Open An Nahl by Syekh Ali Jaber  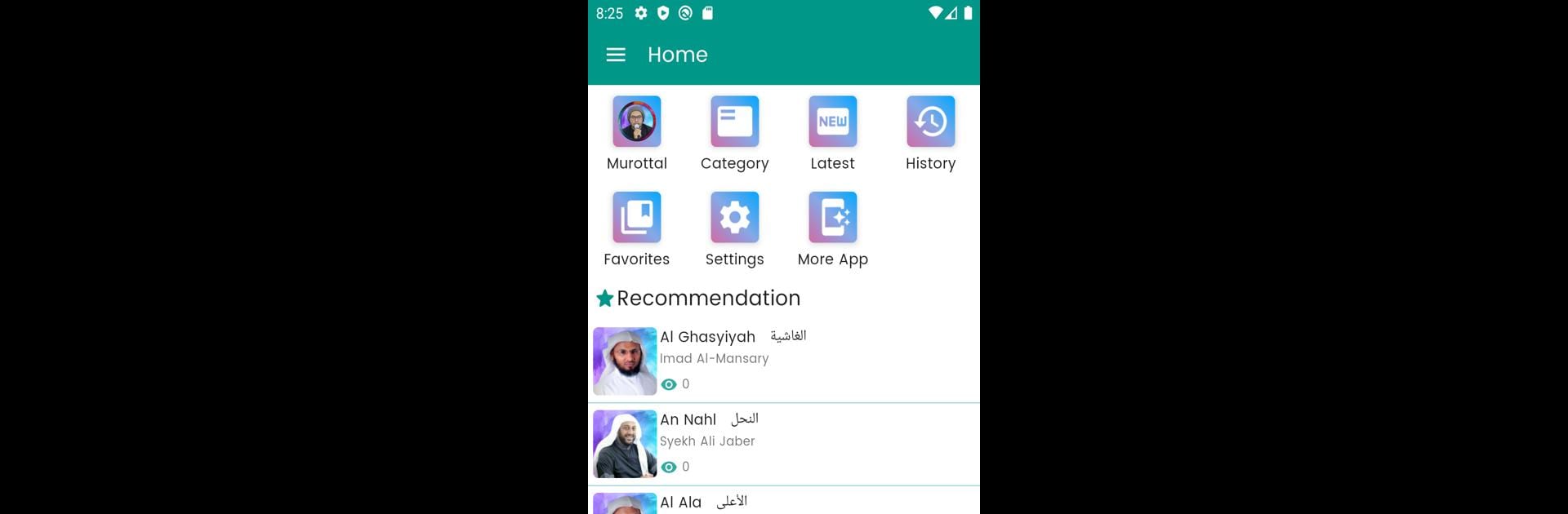point(782,443)
